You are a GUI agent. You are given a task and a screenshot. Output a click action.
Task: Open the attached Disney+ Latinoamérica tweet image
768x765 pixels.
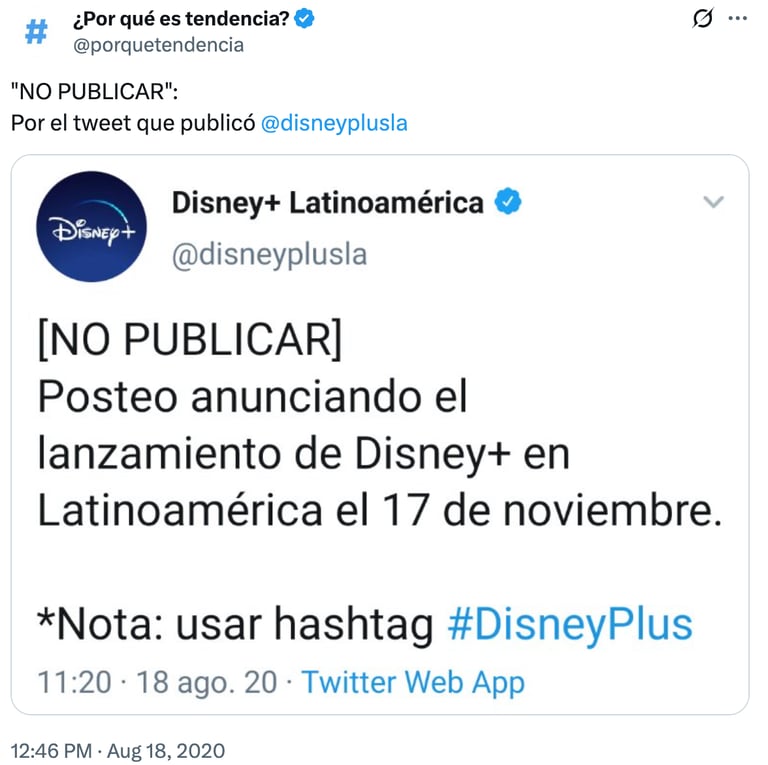(380, 435)
